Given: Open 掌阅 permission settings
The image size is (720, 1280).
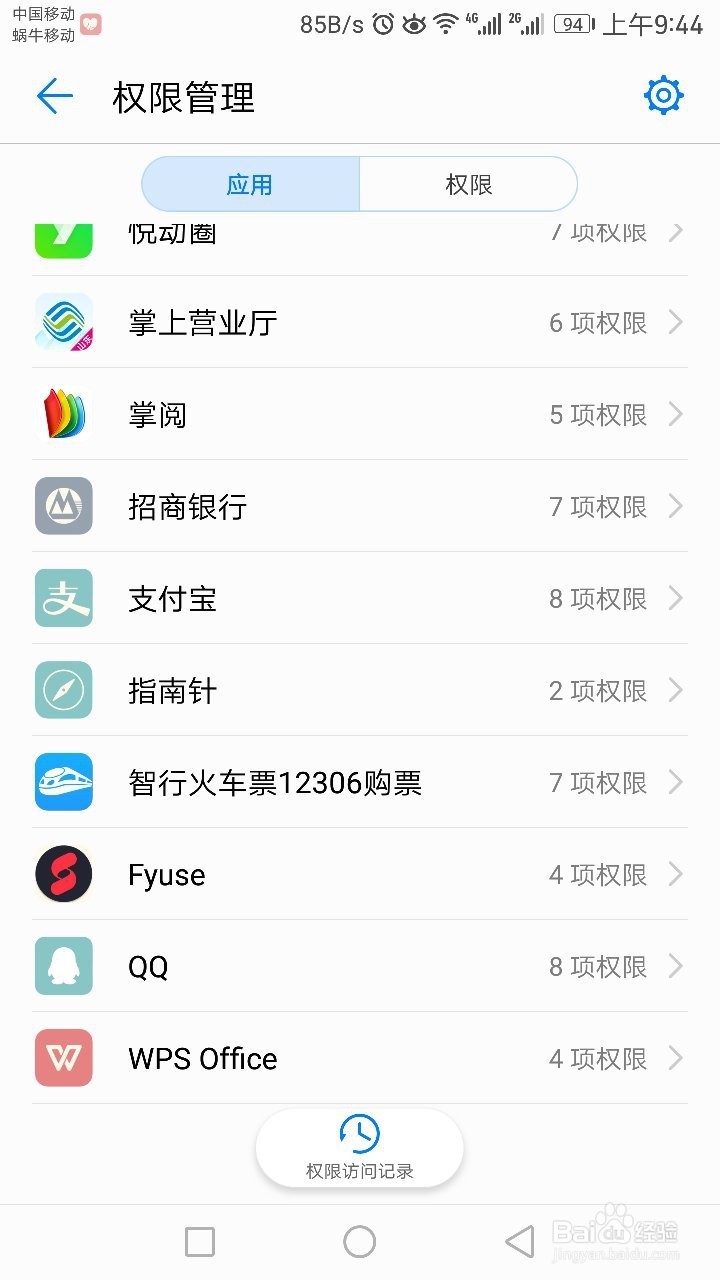Looking at the screenshot, I should [x=360, y=414].
